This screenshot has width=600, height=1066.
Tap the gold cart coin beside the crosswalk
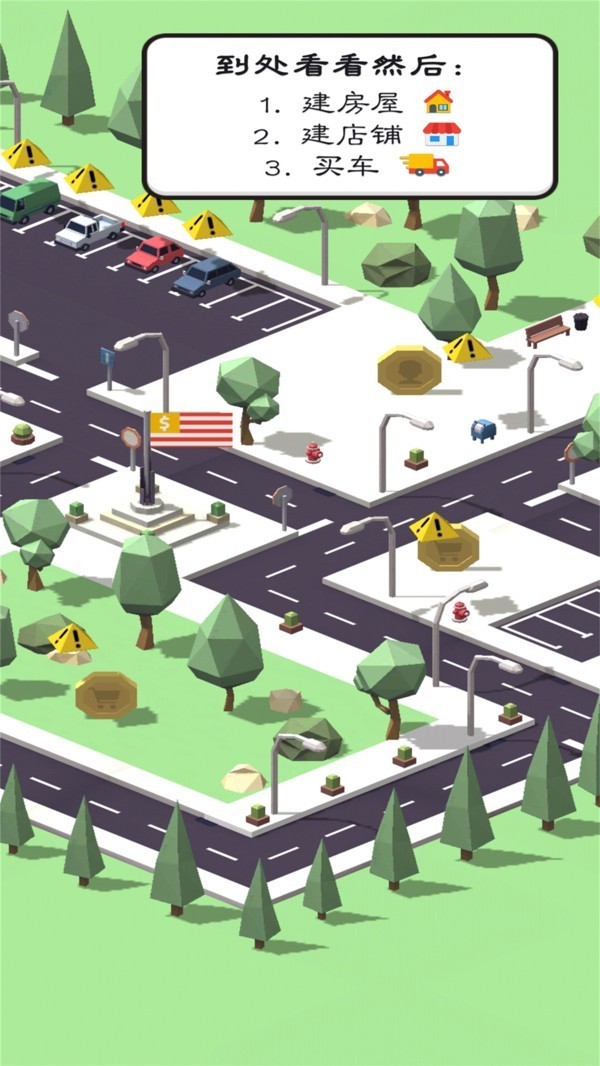[447, 548]
